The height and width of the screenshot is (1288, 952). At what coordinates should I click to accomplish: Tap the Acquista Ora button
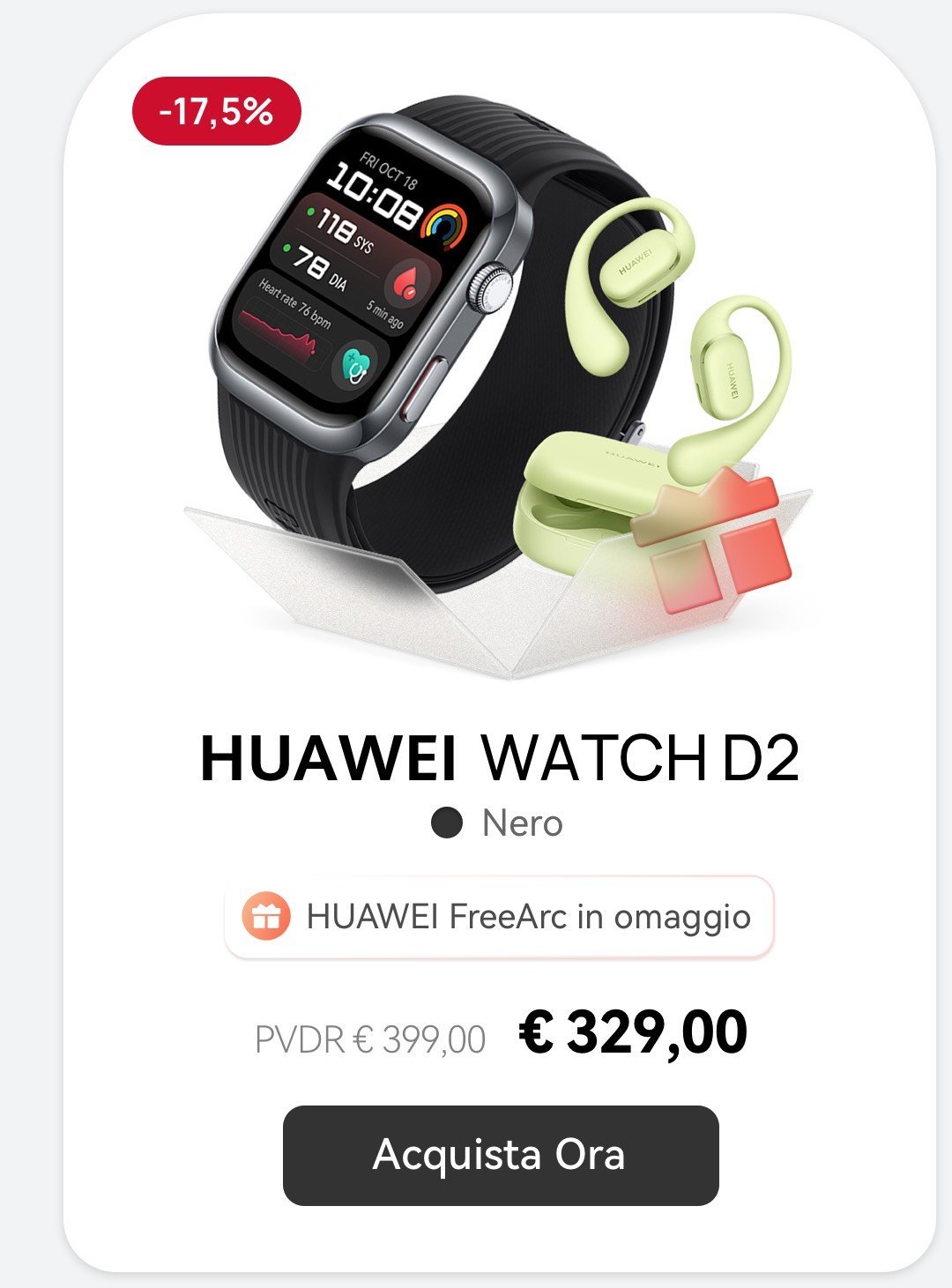click(x=501, y=1155)
